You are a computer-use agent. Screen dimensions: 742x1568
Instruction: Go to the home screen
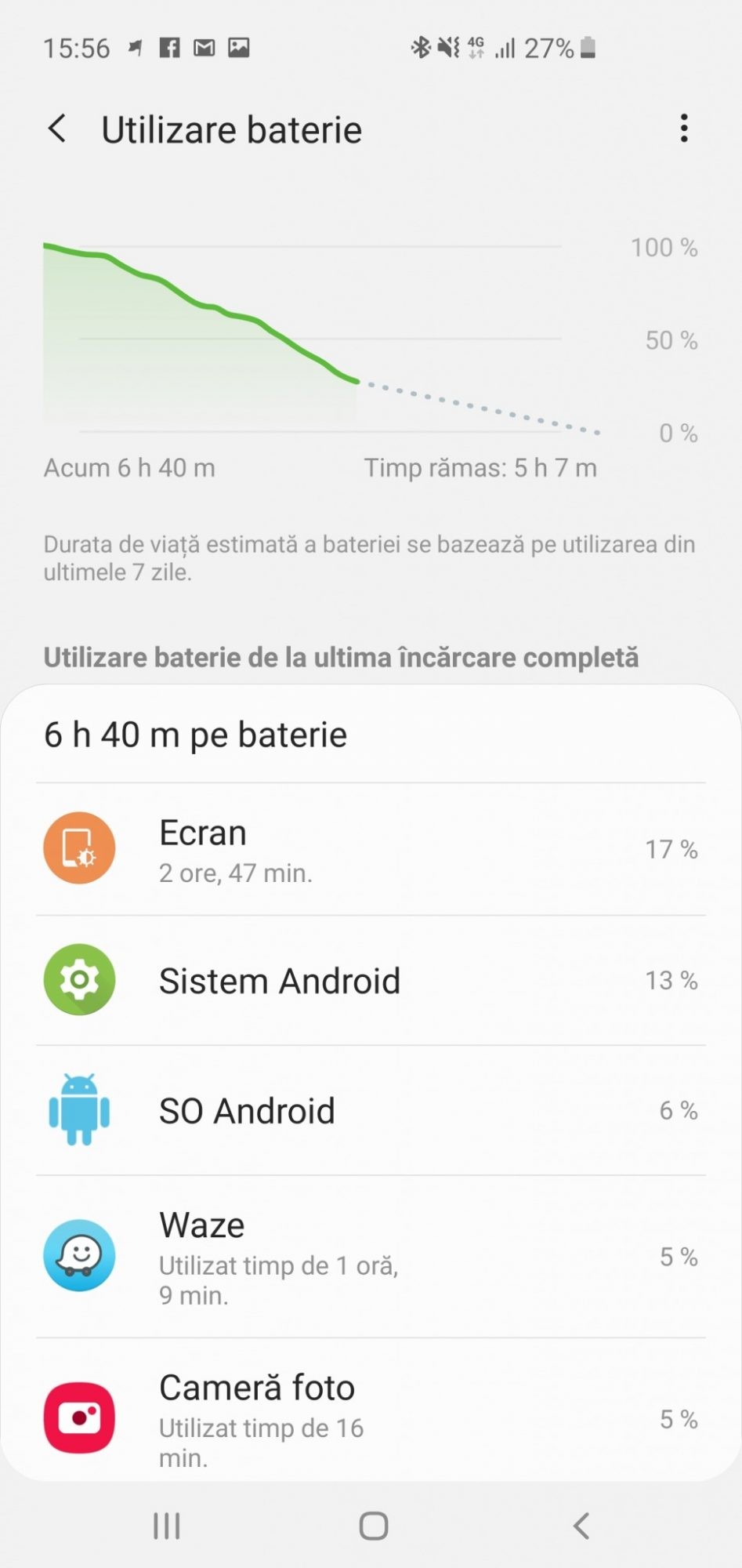373,1526
